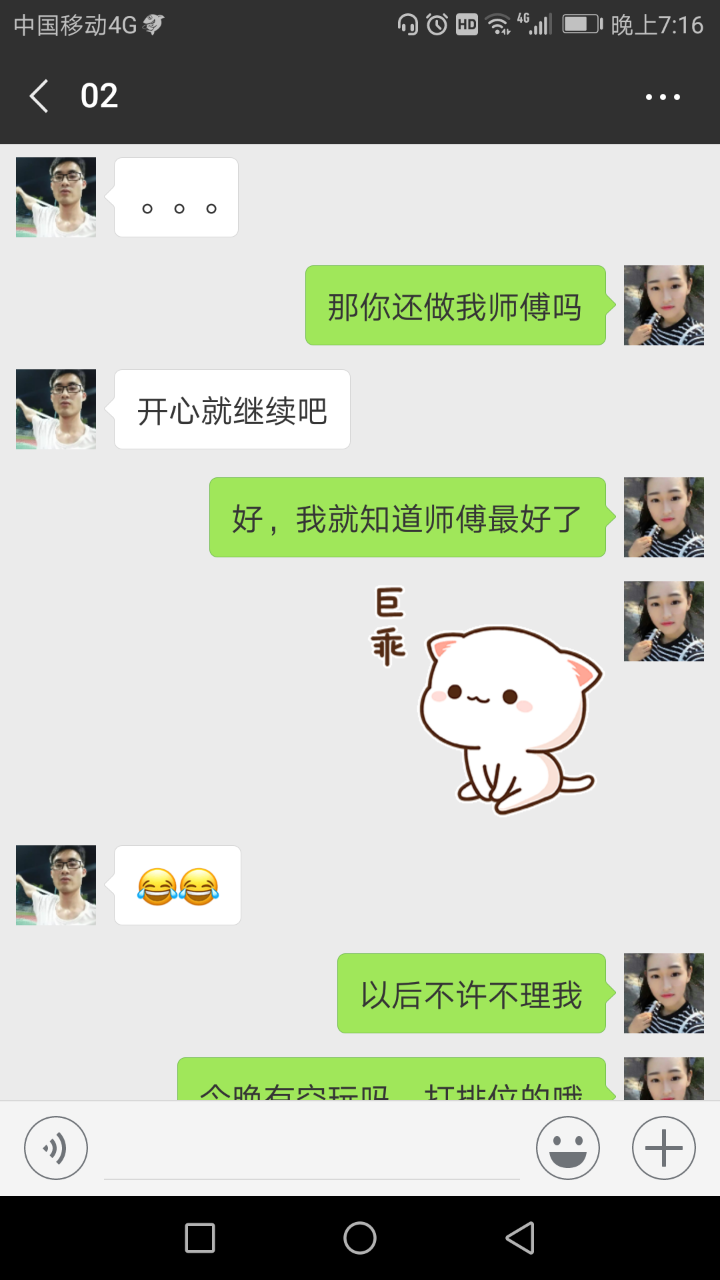
Task: Open contact avatar beside 开心就继续吧
Action: click(x=56, y=409)
